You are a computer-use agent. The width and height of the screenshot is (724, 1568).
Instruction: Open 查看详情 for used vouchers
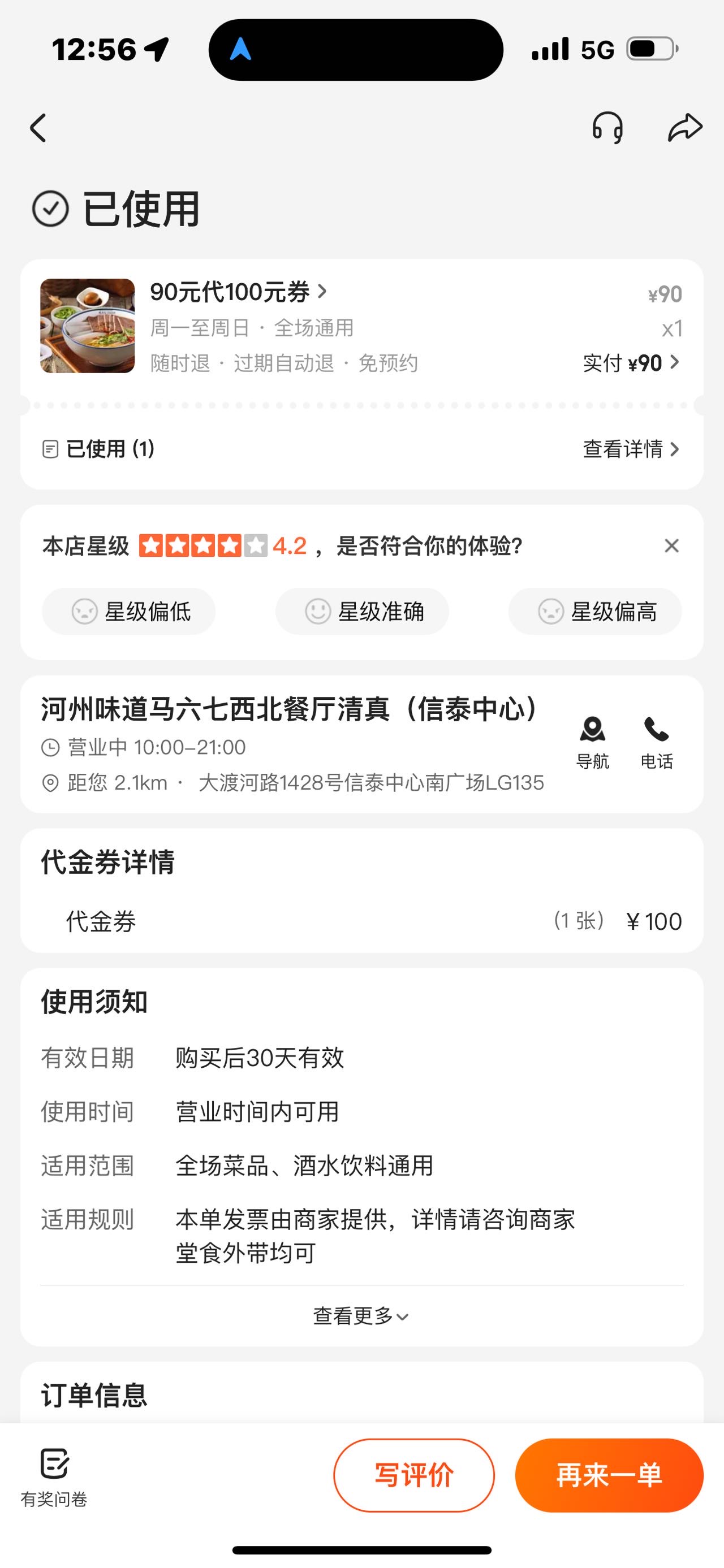[631, 449]
